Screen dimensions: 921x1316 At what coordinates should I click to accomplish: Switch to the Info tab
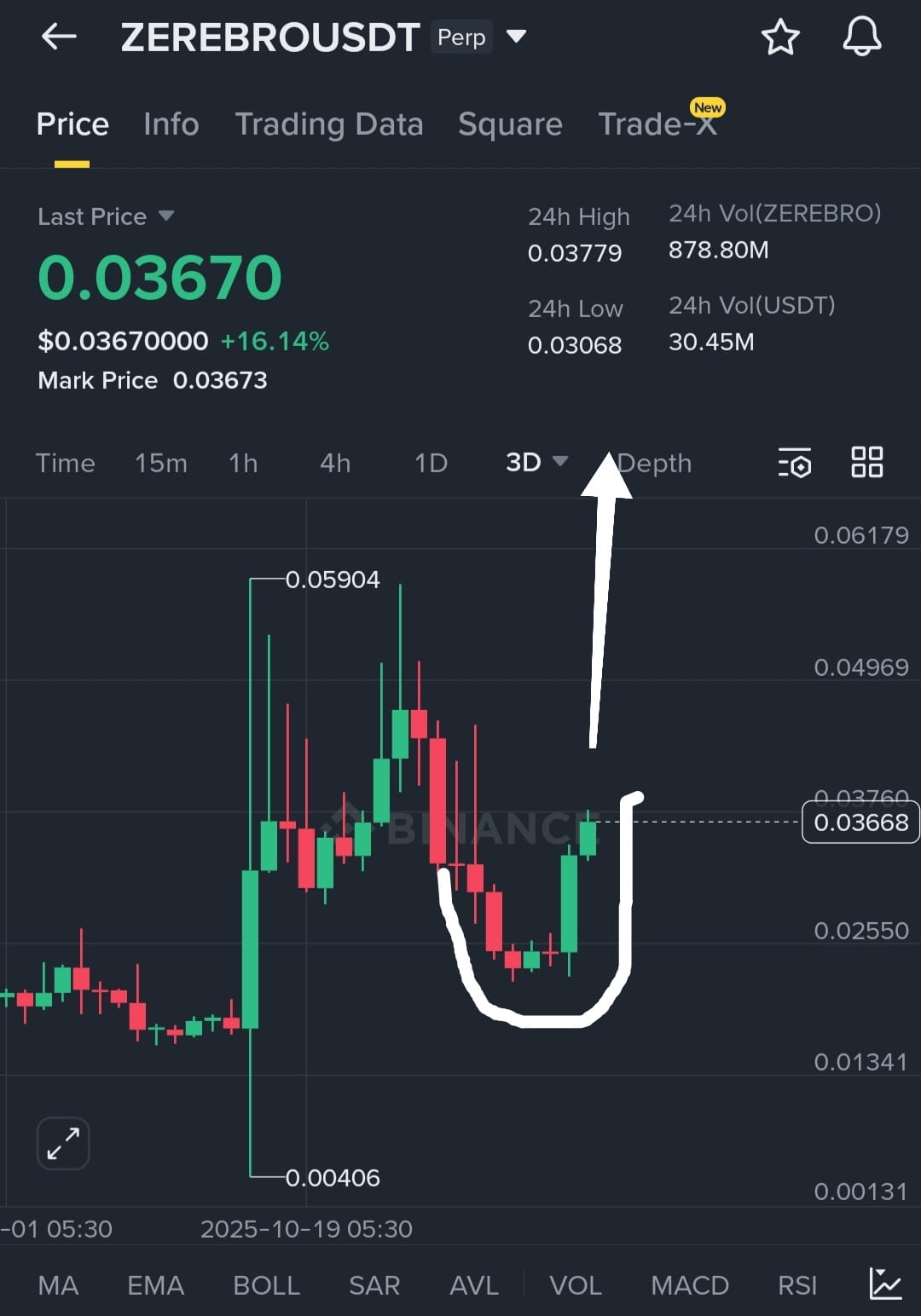coord(171,124)
